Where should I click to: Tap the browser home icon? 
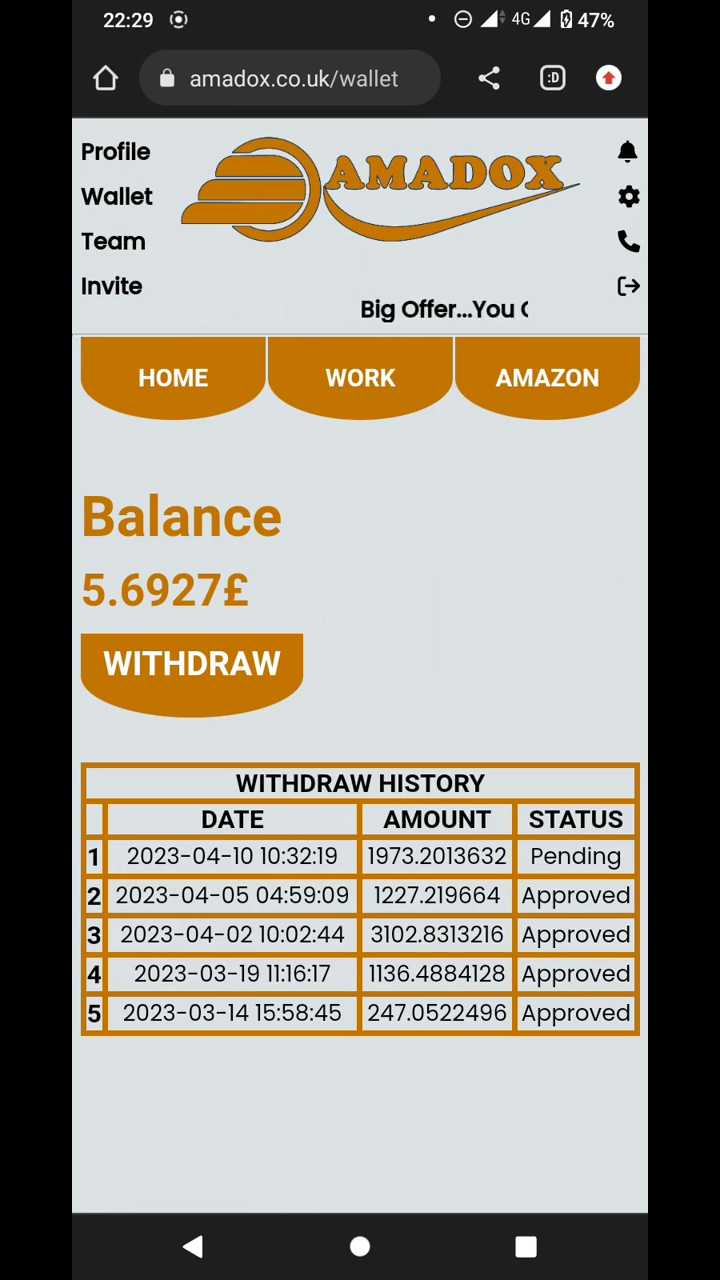click(105, 79)
